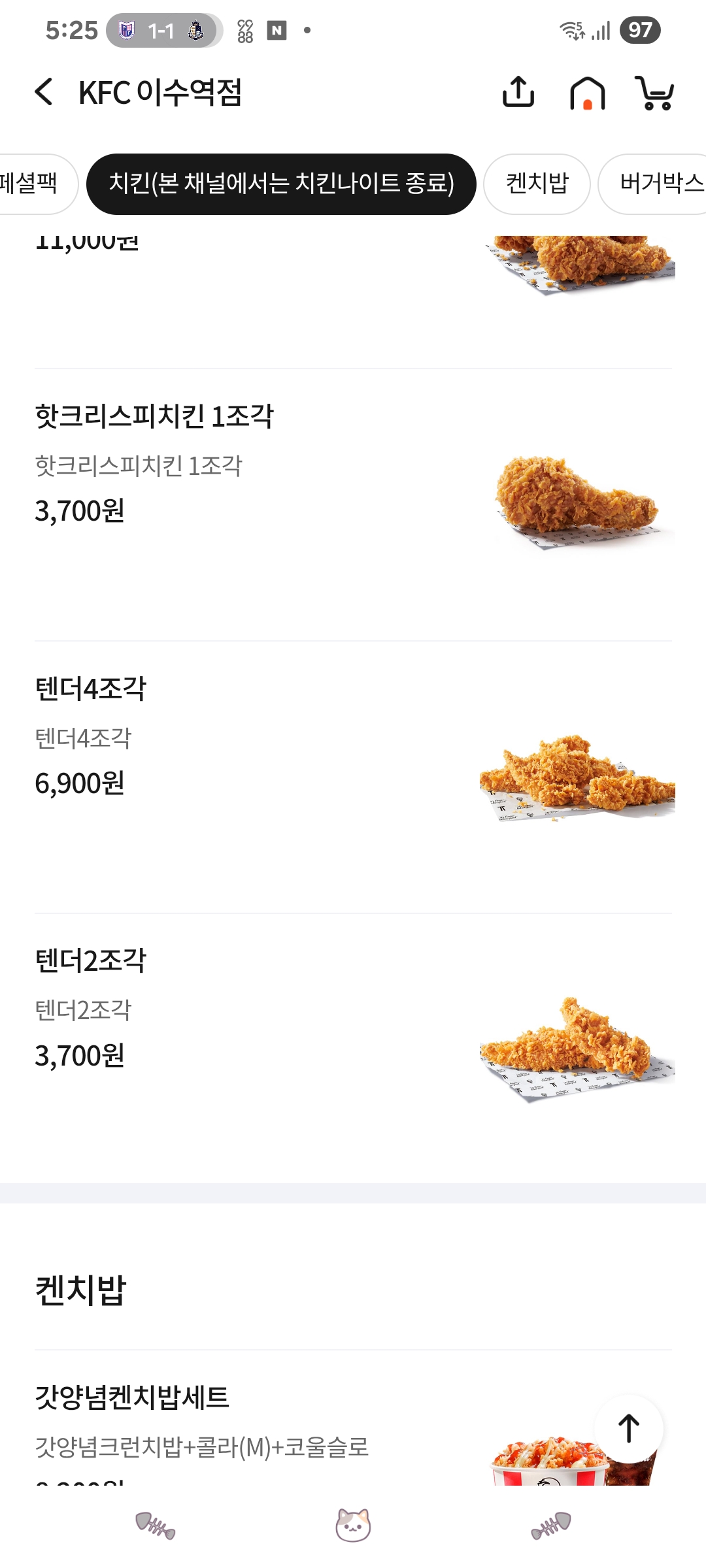Switch to the 켄치밥 category tab
The image size is (706, 1568).
click(537, 184)
